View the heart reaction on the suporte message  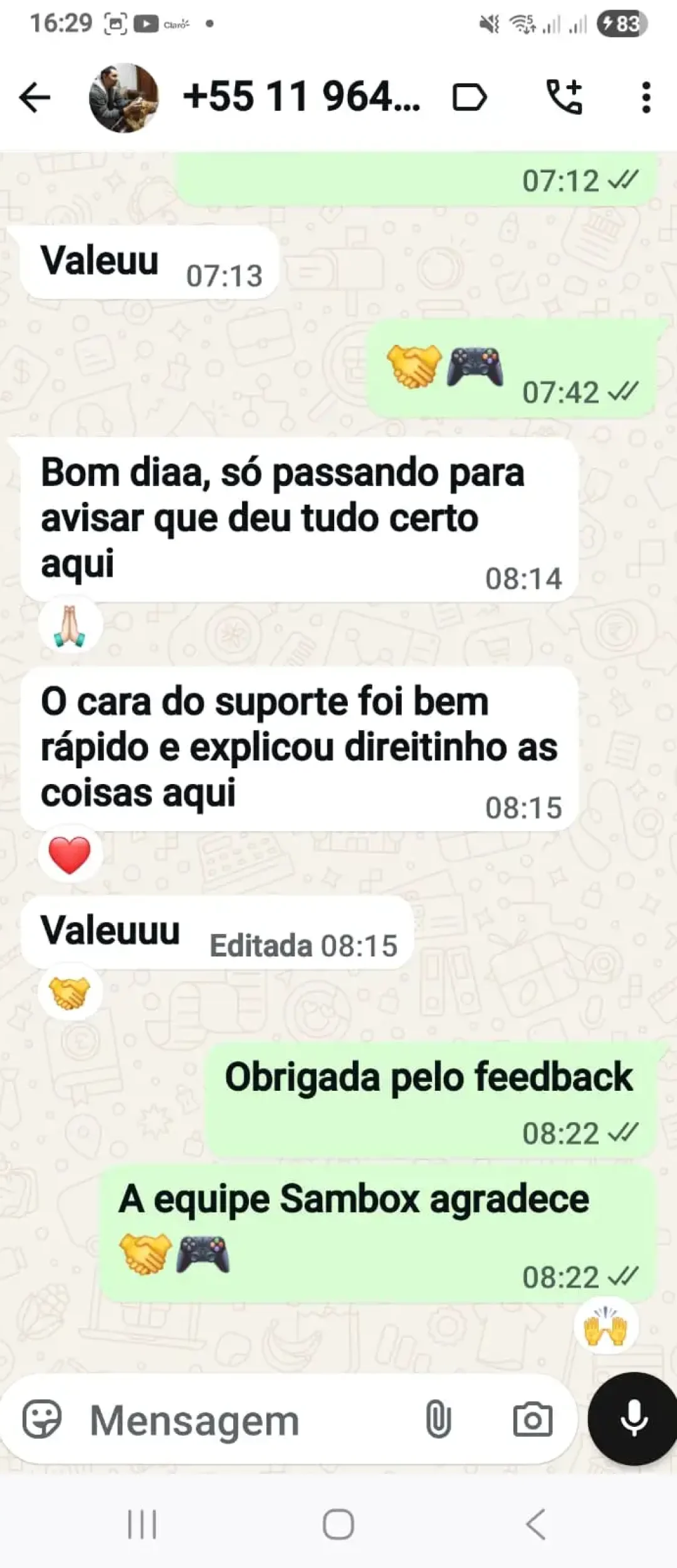[x=70, y=856]
